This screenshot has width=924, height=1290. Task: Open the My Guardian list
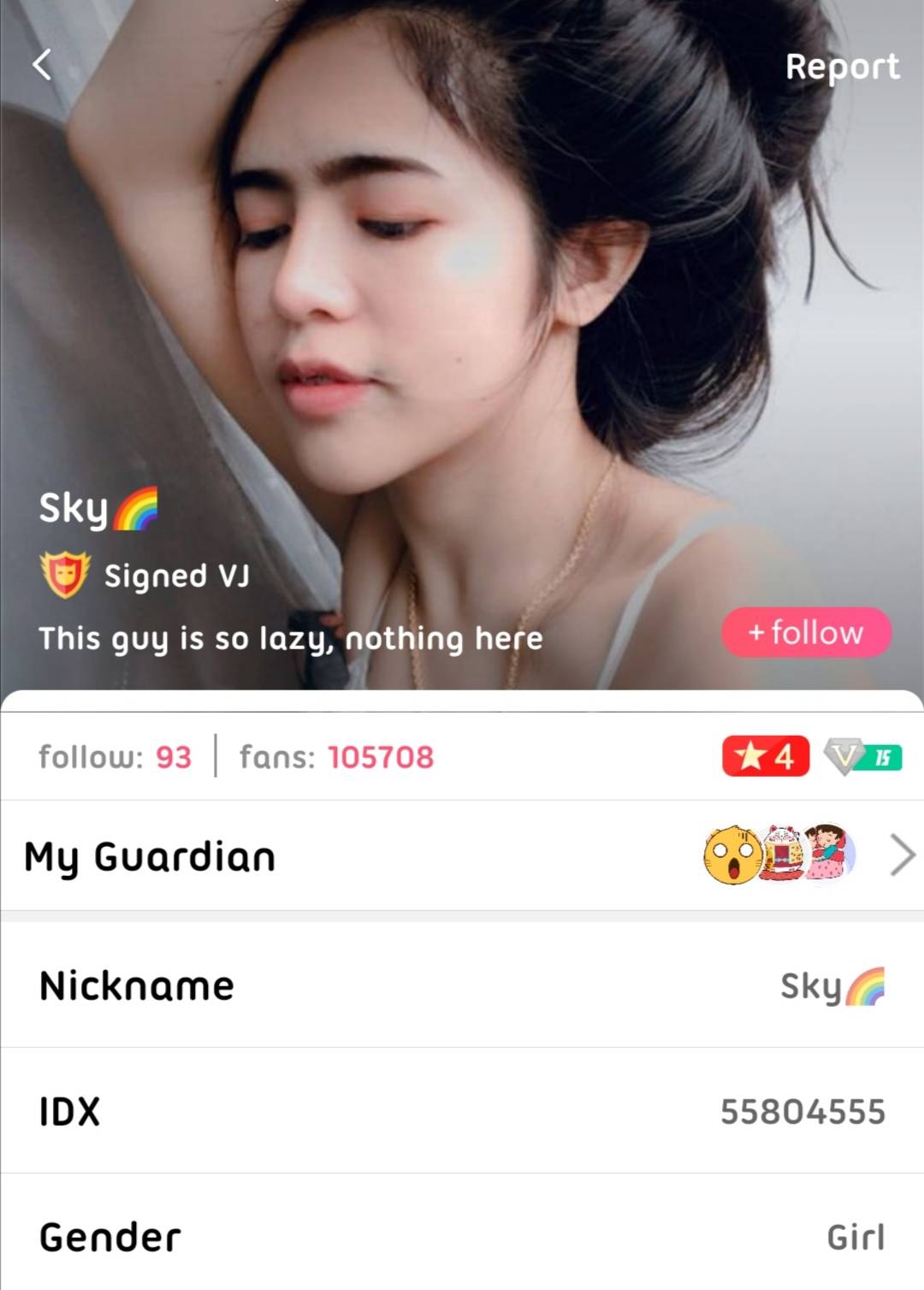[462, 855]
